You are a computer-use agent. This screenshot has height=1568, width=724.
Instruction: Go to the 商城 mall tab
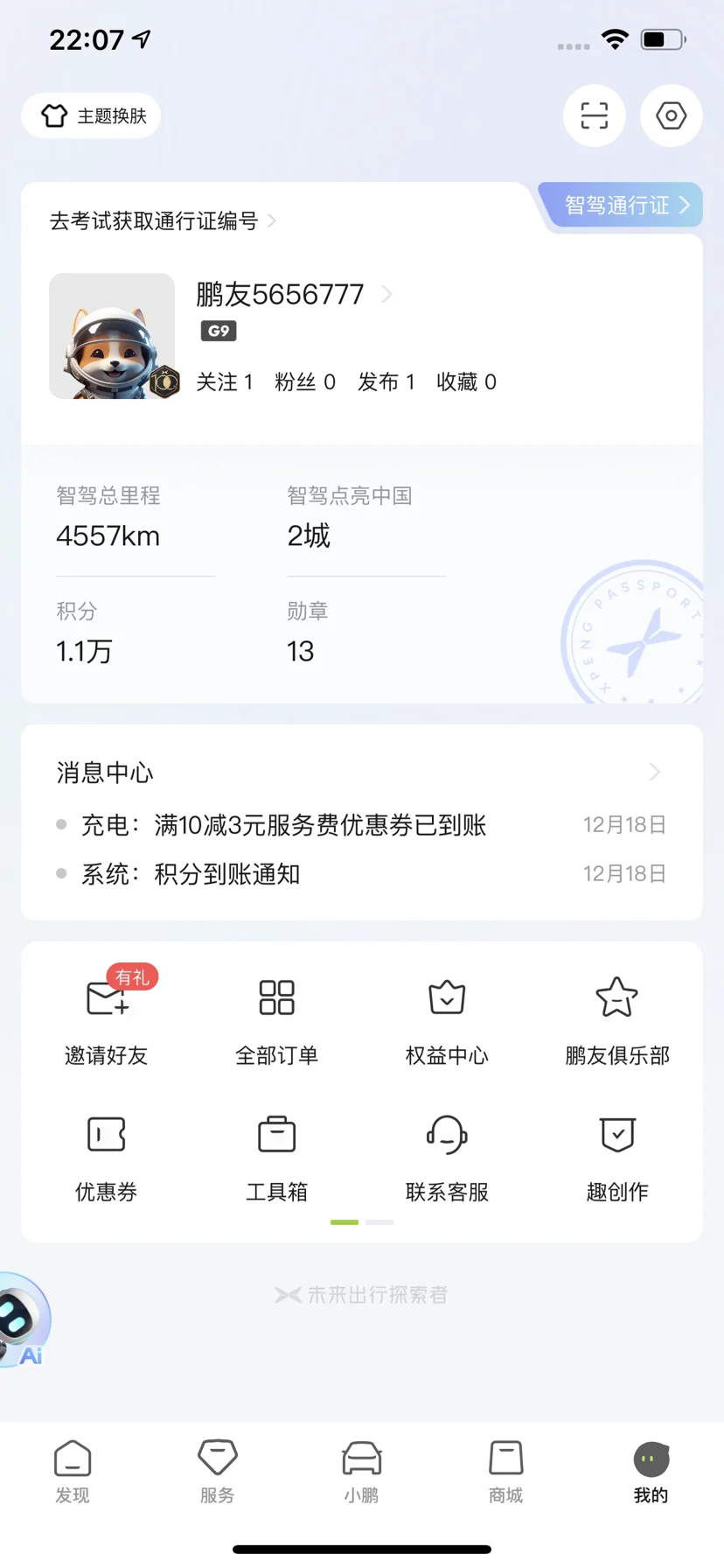pyautogui.click(x=506, y=1472)
